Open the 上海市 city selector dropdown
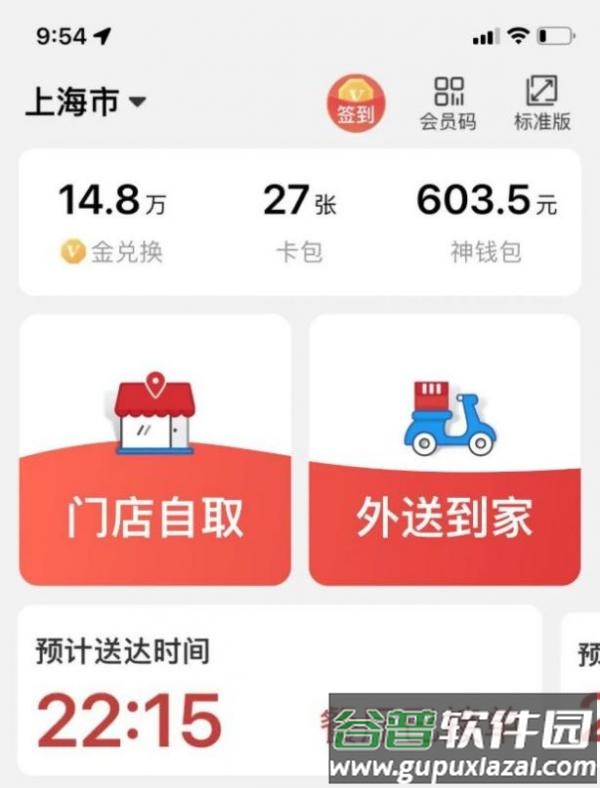Image resolution: width=600 pixels, height=788 pixels. point(86,102)
